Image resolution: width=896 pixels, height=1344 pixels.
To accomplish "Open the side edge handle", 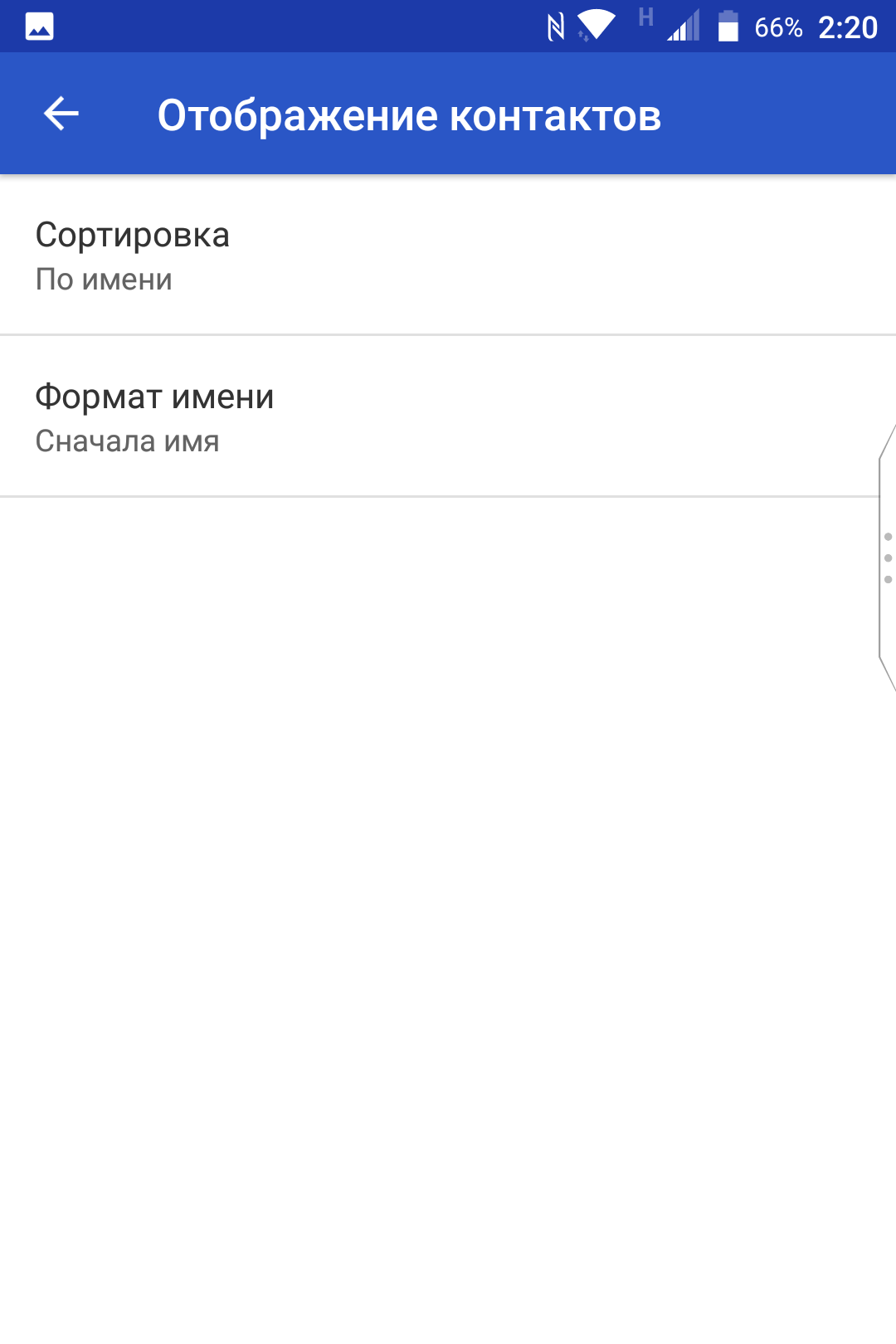I will [x=887, y=558].
